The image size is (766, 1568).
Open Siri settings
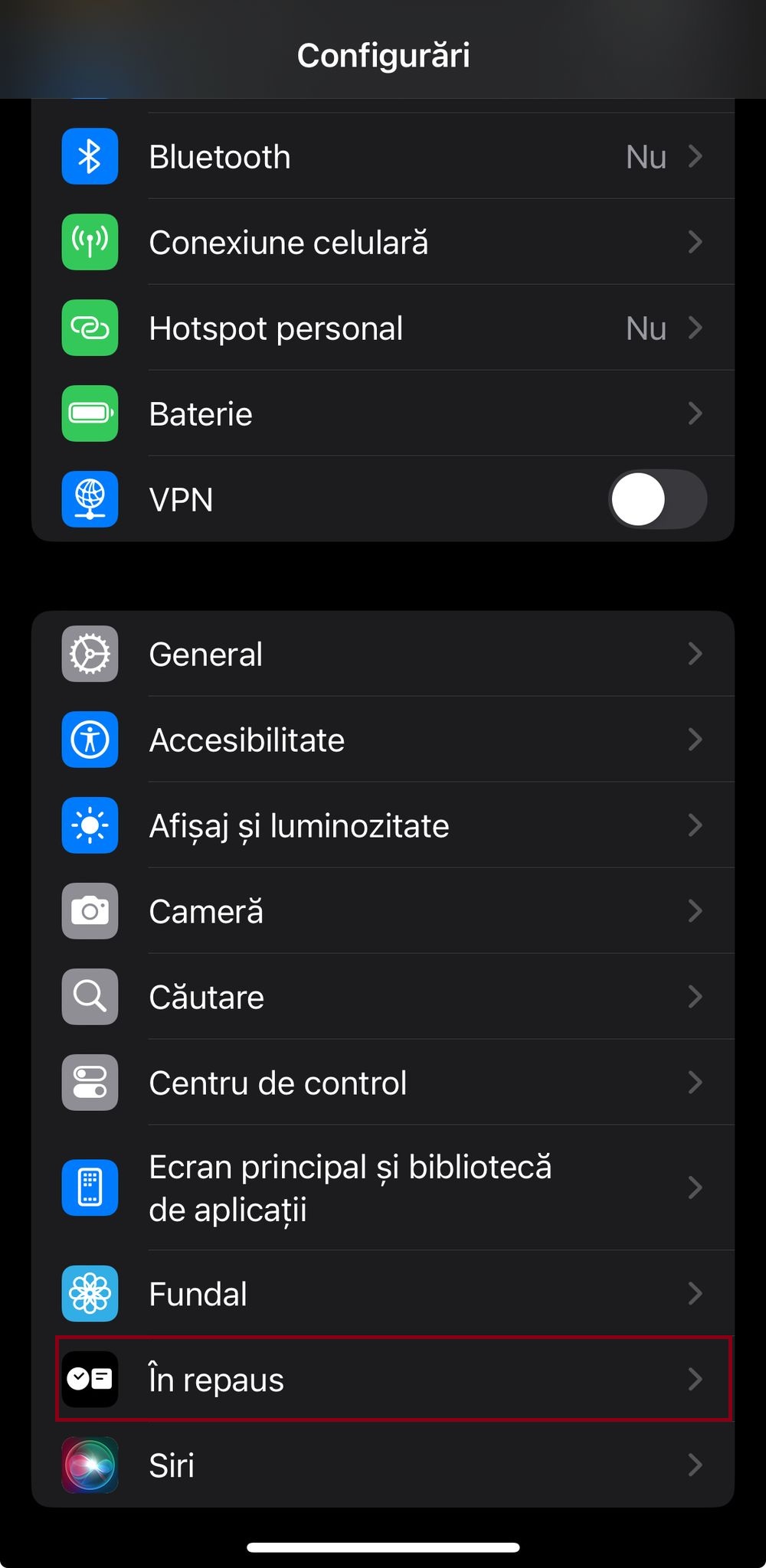click(383, 1465)
